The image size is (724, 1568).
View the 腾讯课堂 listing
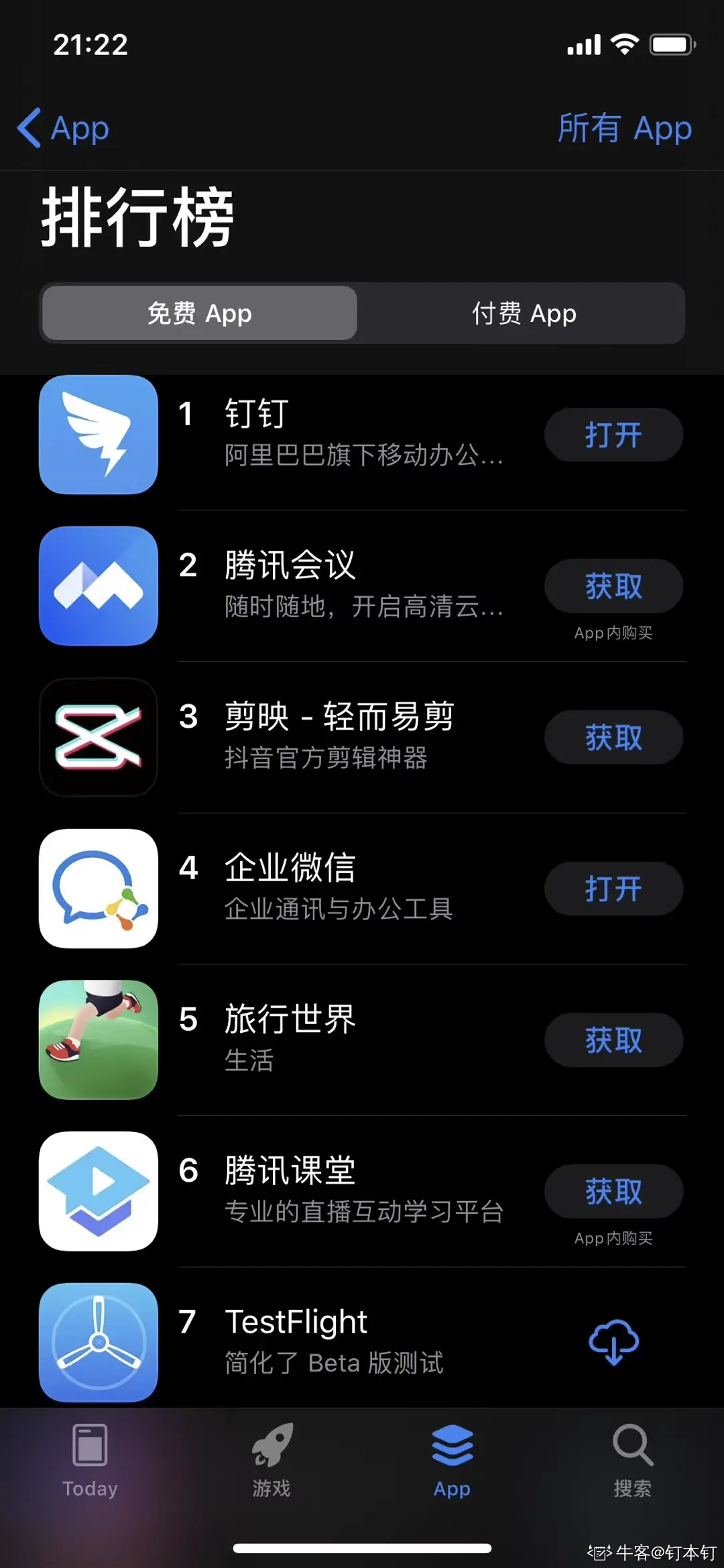point(362,1190)
